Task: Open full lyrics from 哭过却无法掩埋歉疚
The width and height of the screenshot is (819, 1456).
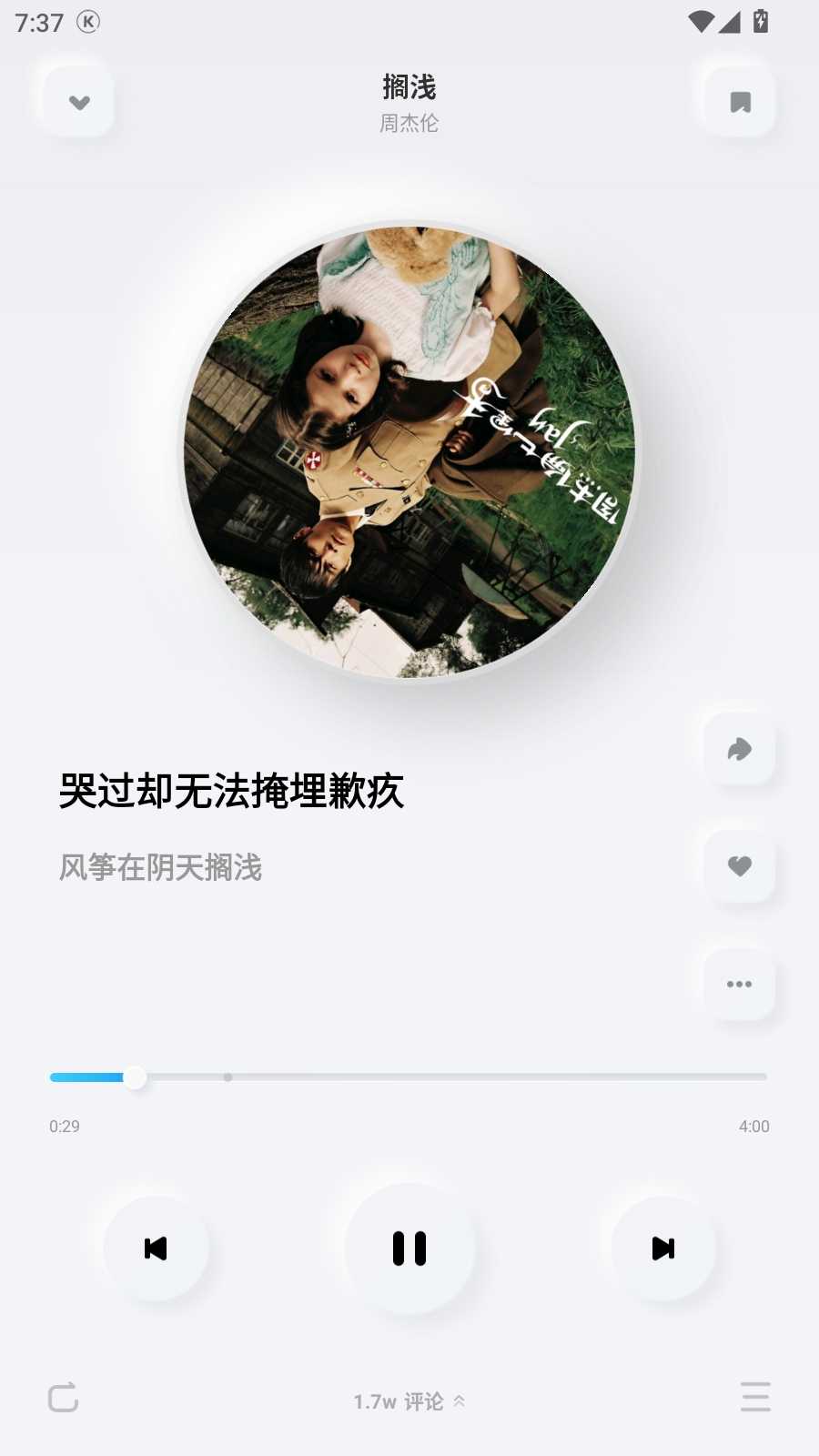Action: point(231,791)
